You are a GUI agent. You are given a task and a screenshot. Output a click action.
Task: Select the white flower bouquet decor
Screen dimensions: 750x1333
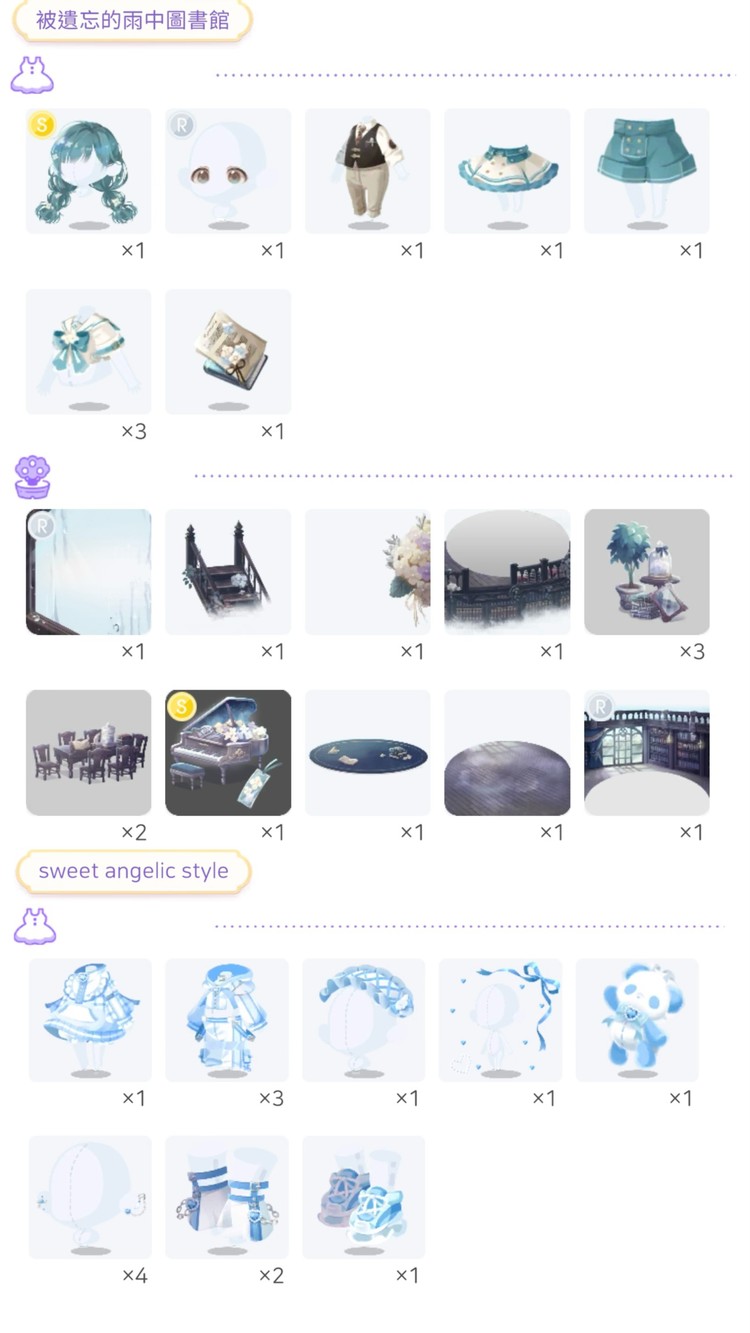tap(367, 572)
